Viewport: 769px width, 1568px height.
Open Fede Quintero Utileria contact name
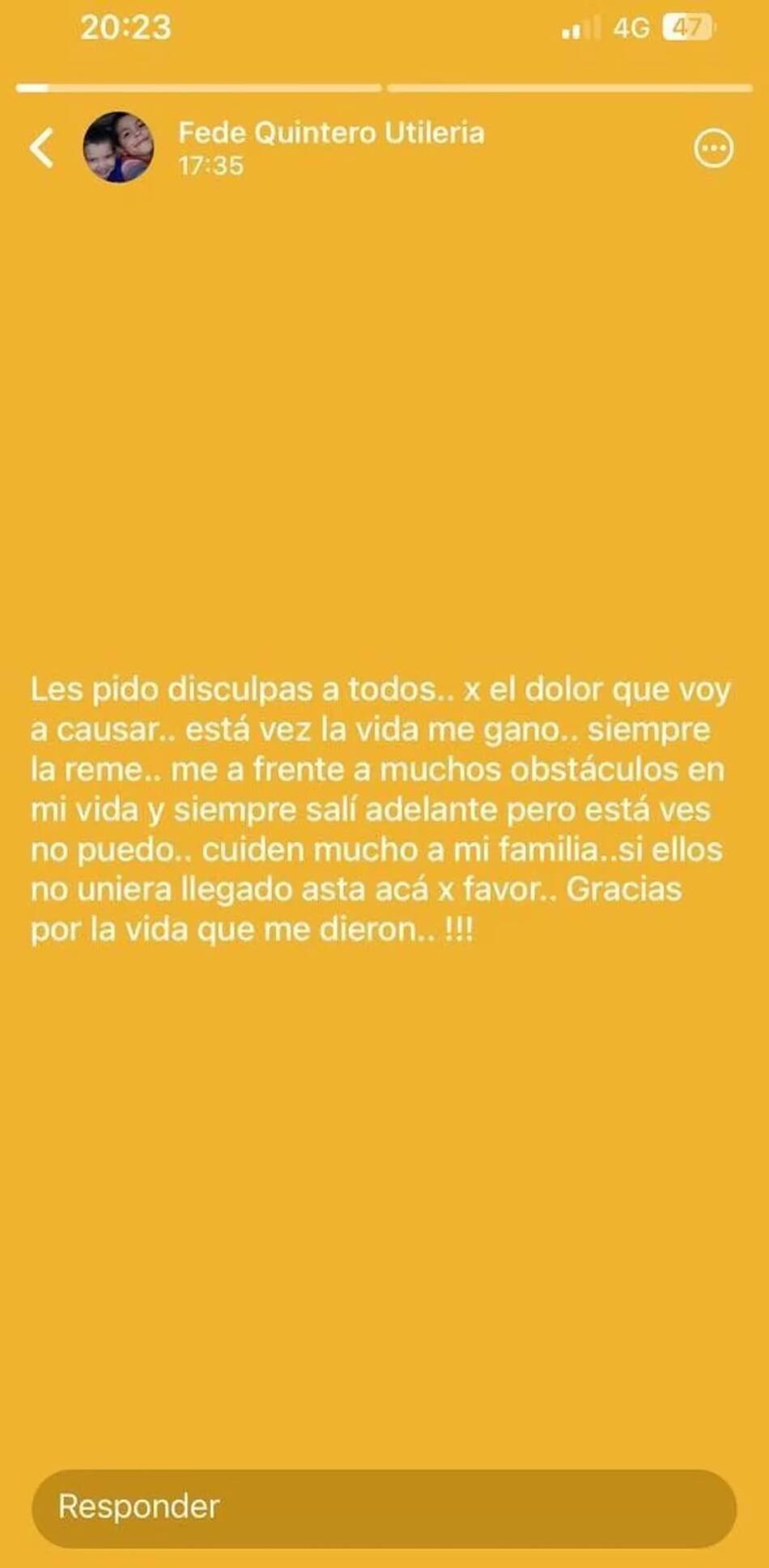coord(331,133)
